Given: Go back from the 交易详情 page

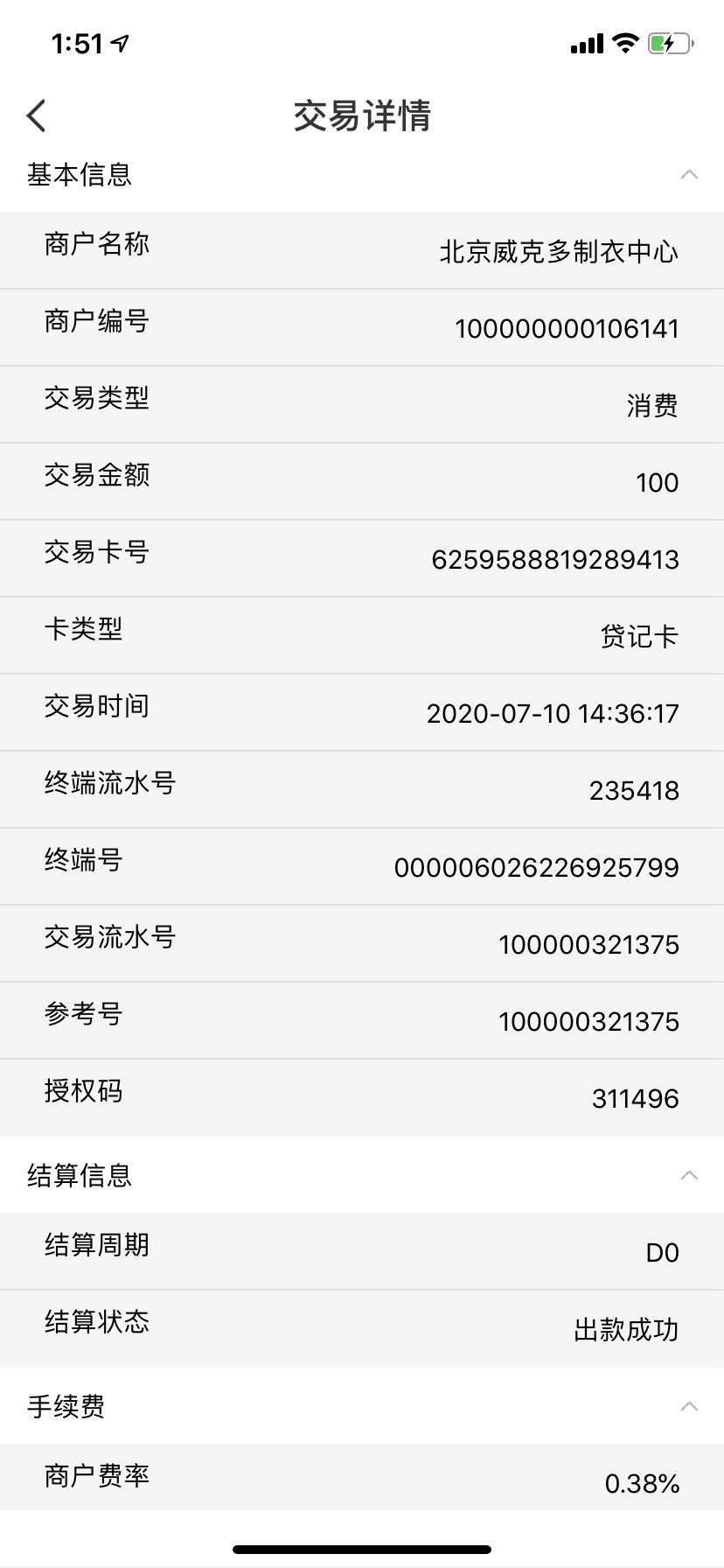Looking at the screenshot, I should click(x=37, y=115).
